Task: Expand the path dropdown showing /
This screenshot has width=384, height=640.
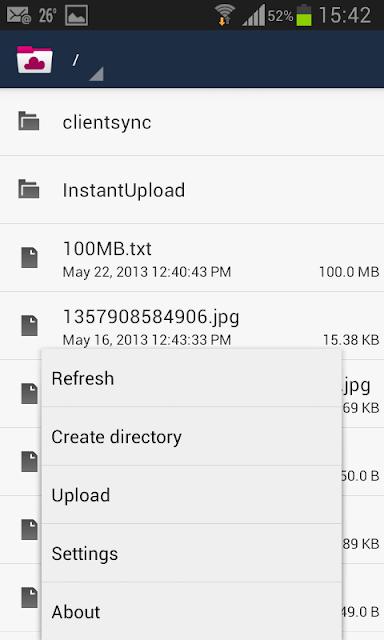Action: [x=87, y=61]
